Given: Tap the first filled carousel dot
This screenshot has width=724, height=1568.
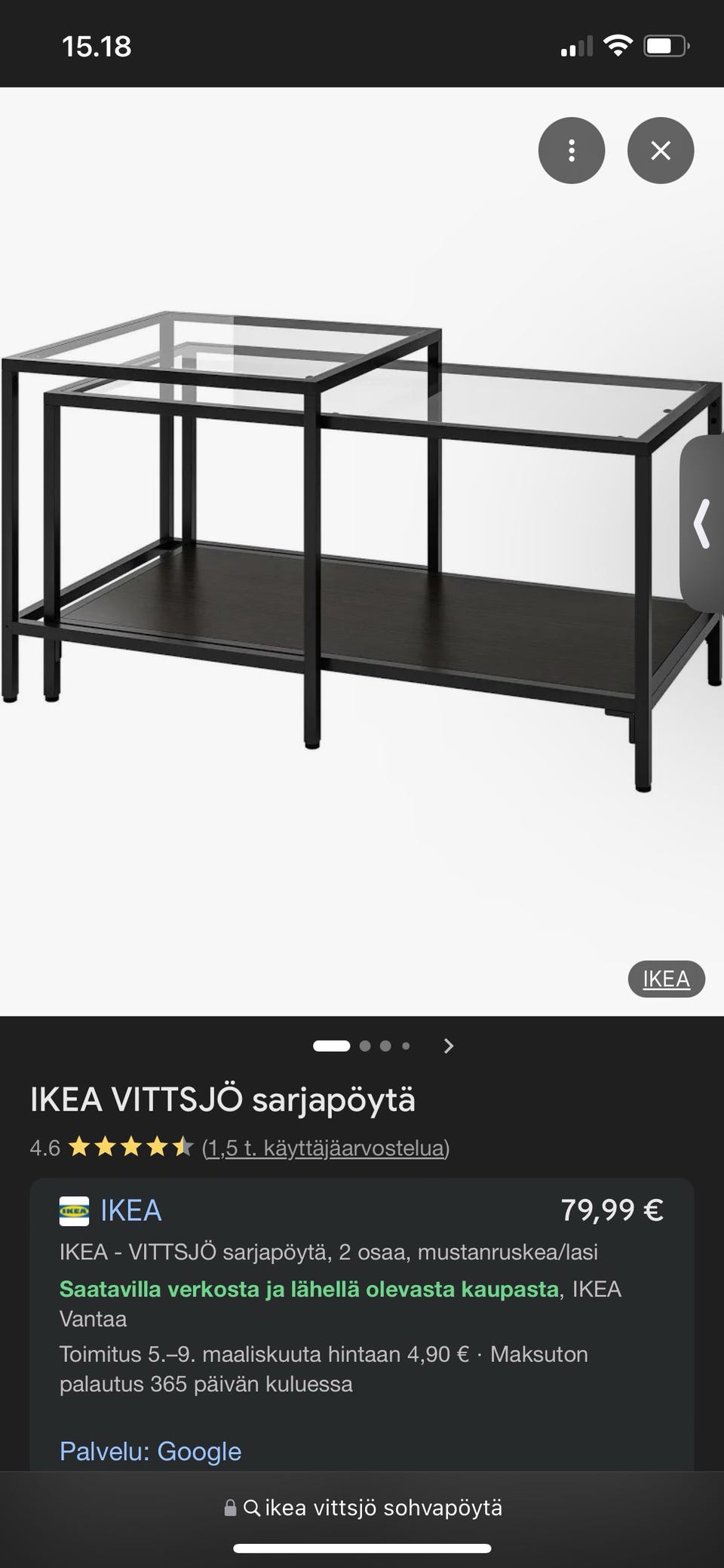Looking at the screenshot, I should pyautogui.click(x=330, y=1046).
